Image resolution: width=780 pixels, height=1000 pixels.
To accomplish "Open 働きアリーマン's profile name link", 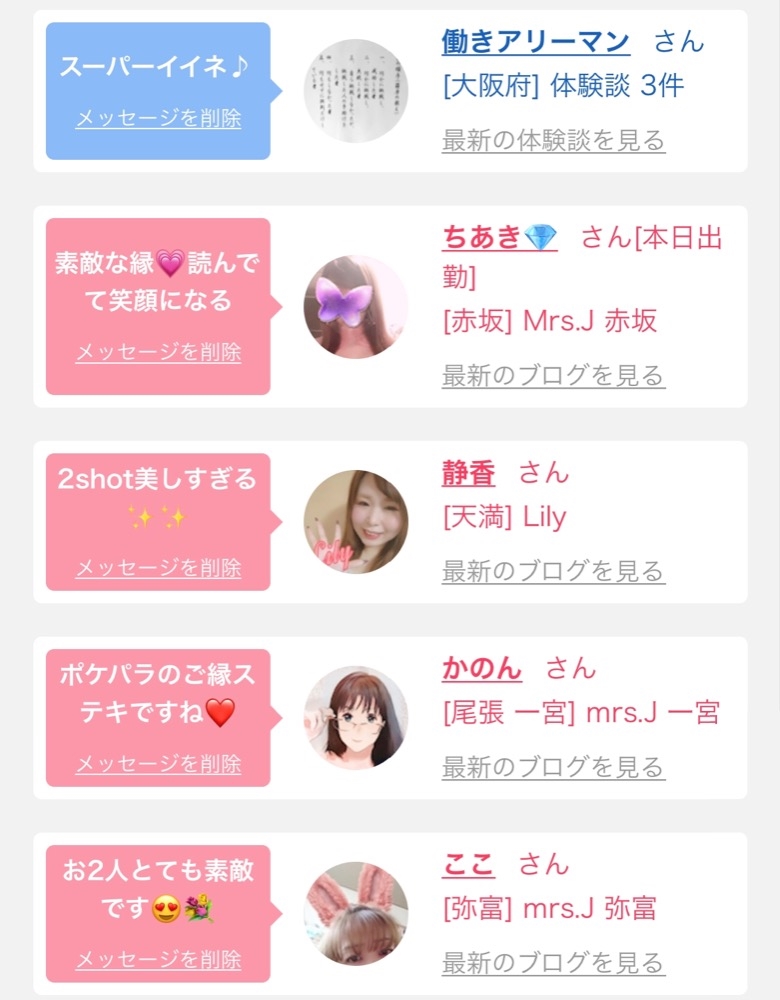I will tap(536, 42).
